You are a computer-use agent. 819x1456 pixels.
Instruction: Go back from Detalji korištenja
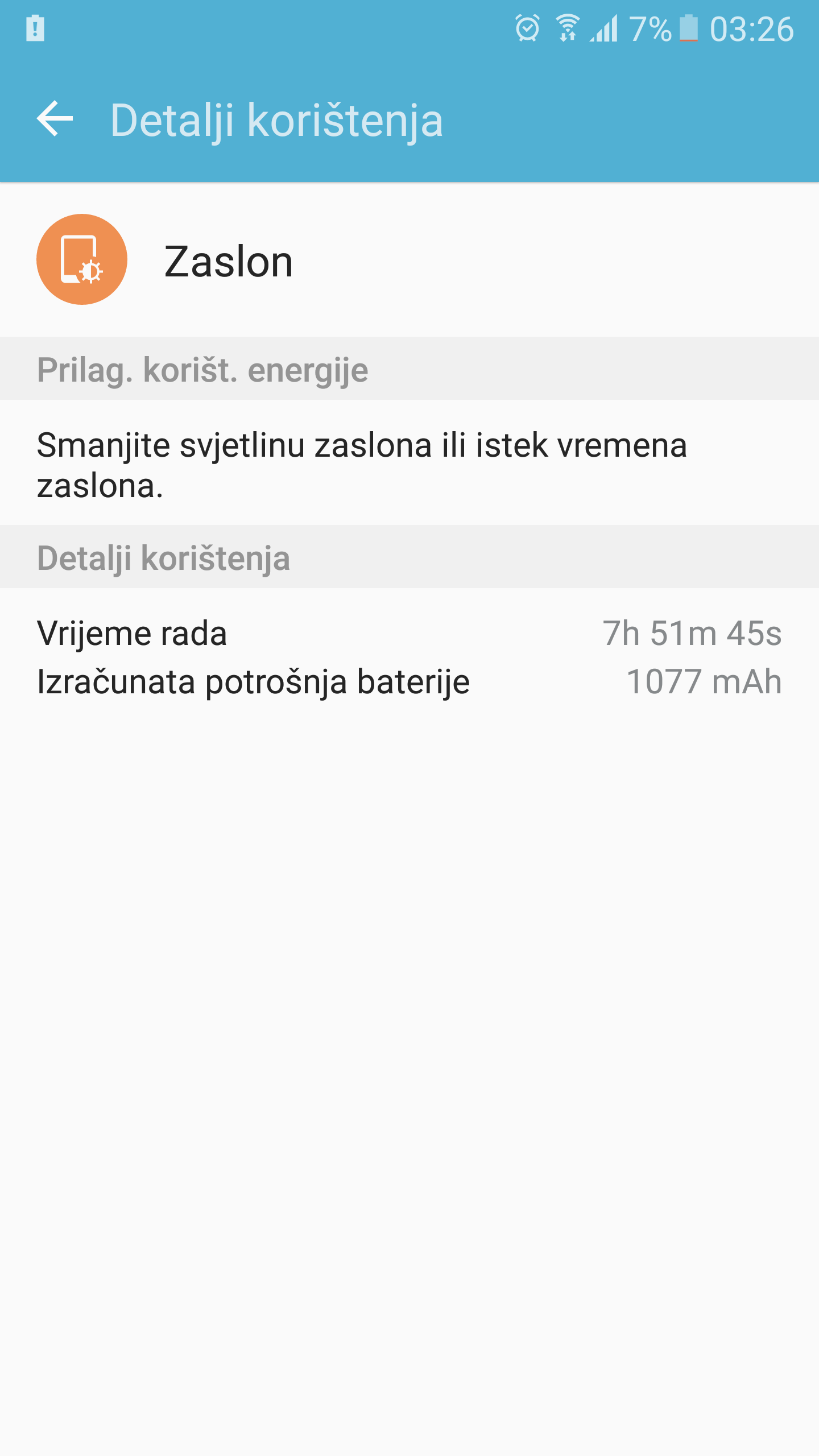click(x=55, y=119)
